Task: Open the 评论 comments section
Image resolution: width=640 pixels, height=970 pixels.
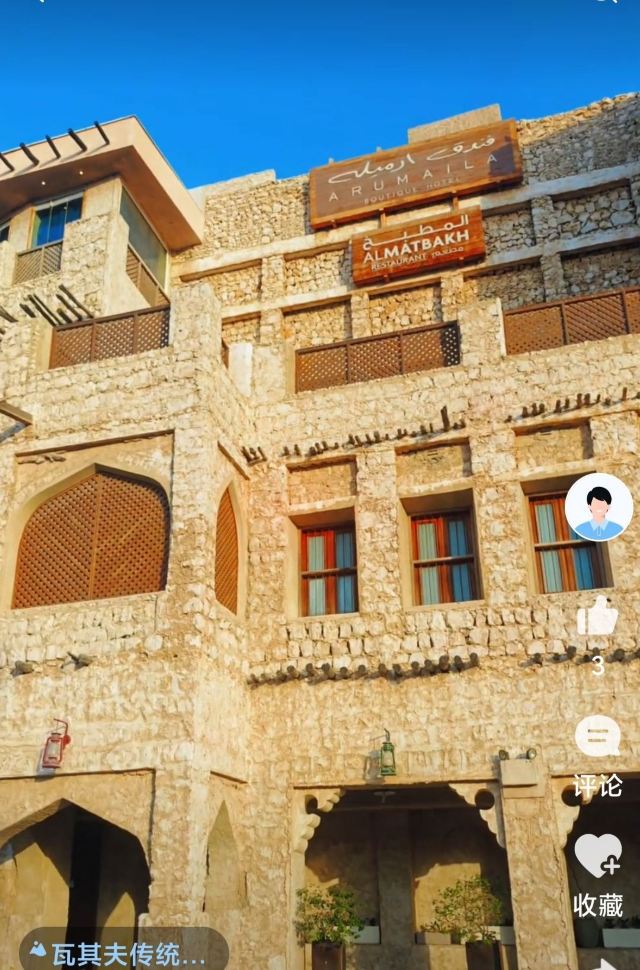Action: click(597, 738)
